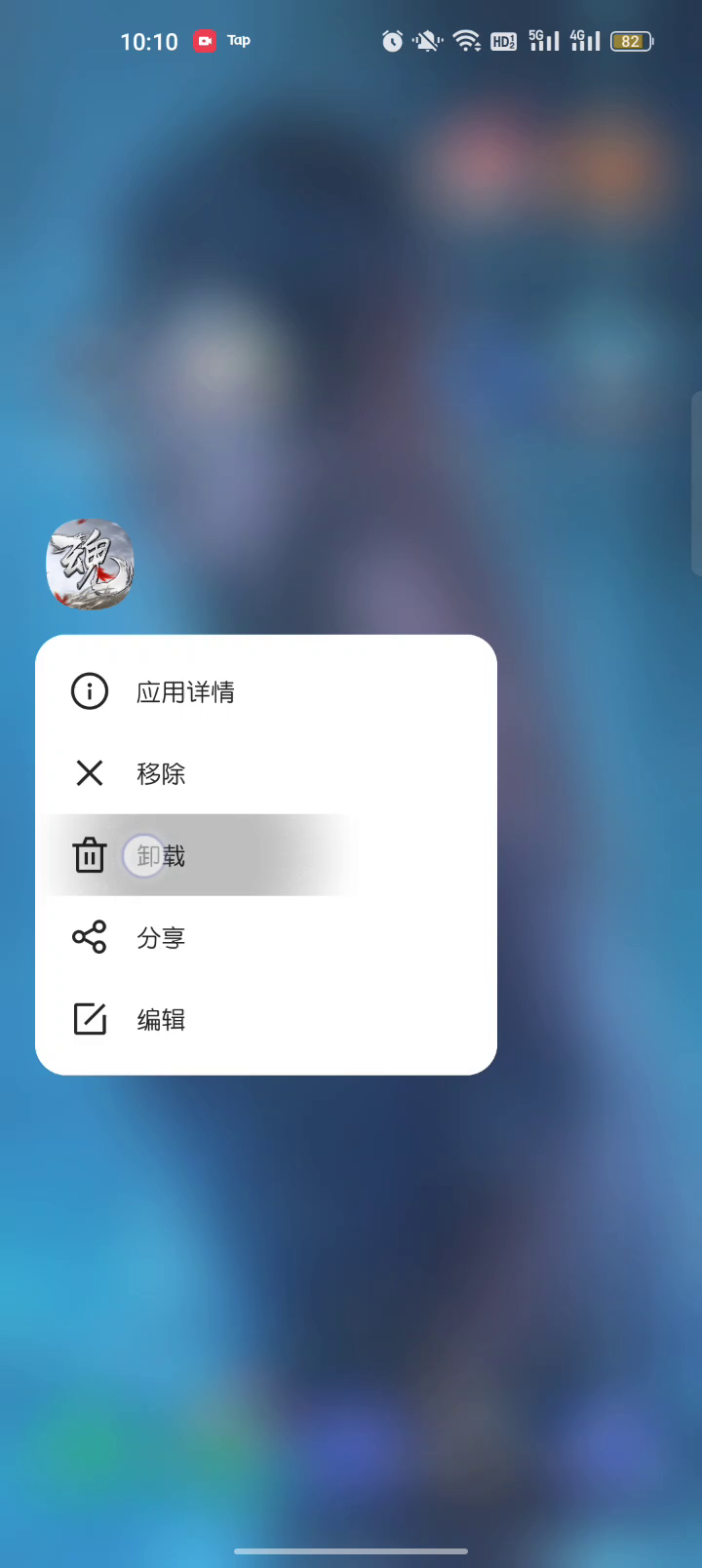Screen dimensions: 702x1568
Task: Open the 魂 game app icon
Action: (x=90, y=565)
